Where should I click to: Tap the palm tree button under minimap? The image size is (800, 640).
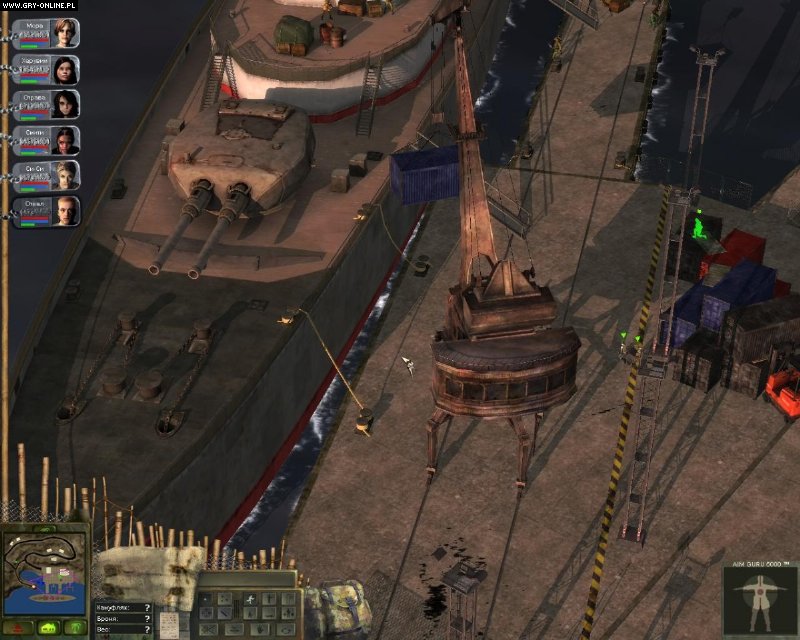[x=74, y=628]
